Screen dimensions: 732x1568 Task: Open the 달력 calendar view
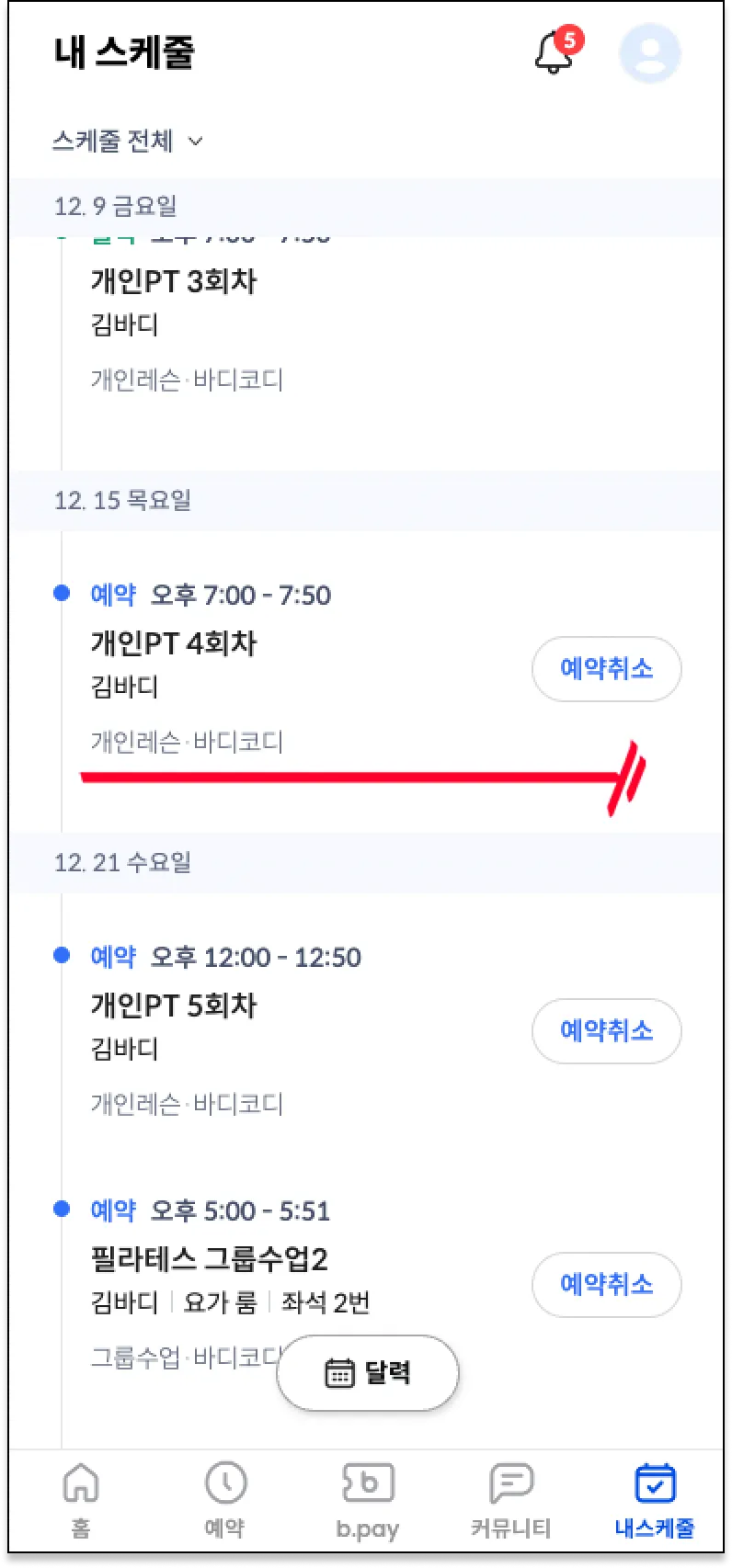point(368,1373)
